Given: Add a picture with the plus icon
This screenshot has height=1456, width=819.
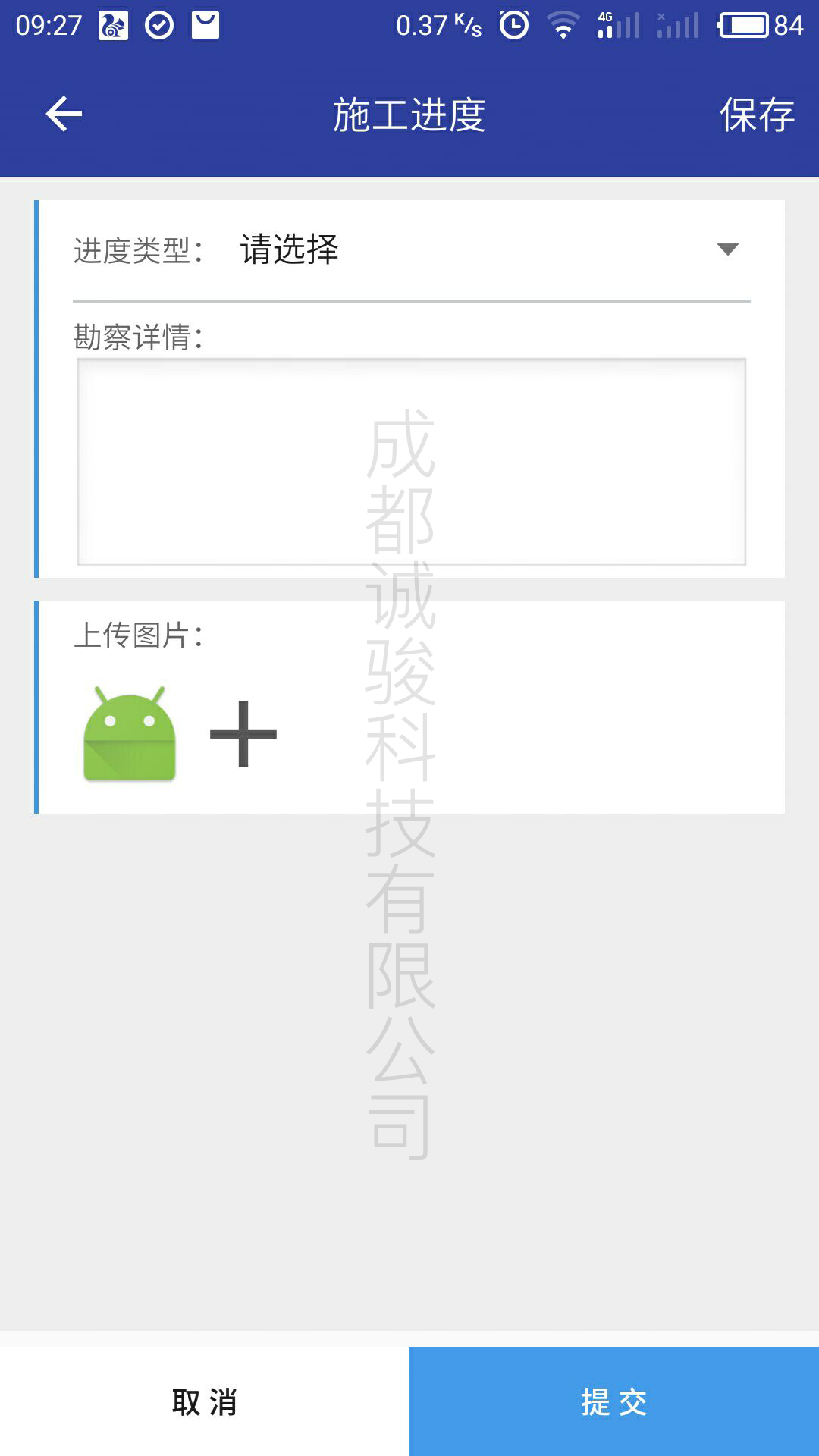Looking at the screenshot, I should 243,733.
